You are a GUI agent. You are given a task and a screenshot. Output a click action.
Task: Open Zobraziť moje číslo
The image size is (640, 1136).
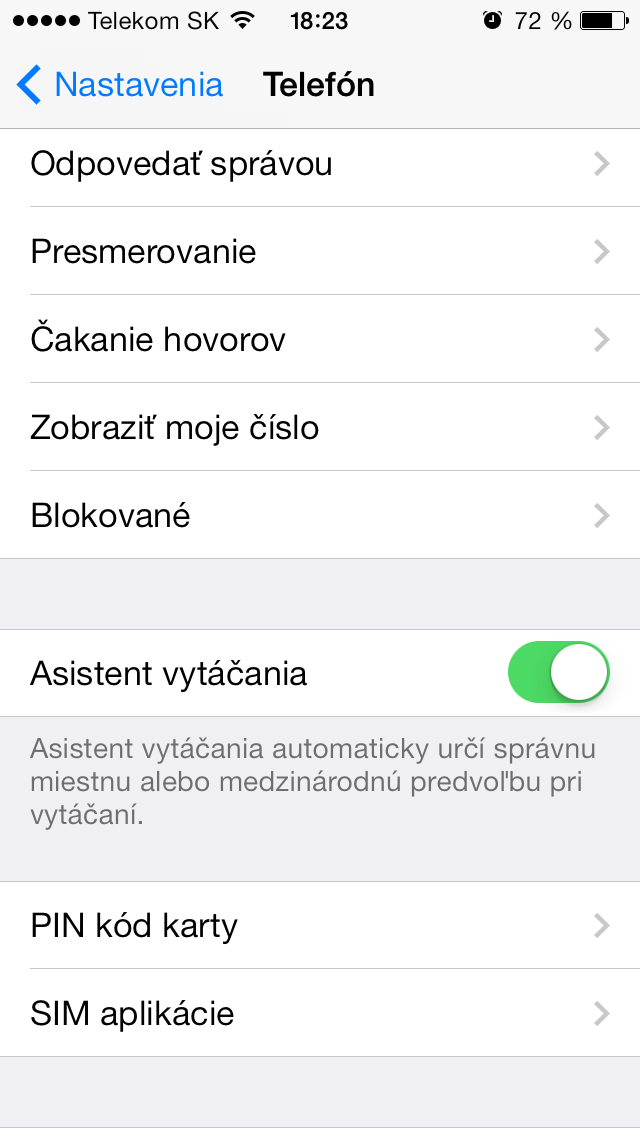point(320,428)
